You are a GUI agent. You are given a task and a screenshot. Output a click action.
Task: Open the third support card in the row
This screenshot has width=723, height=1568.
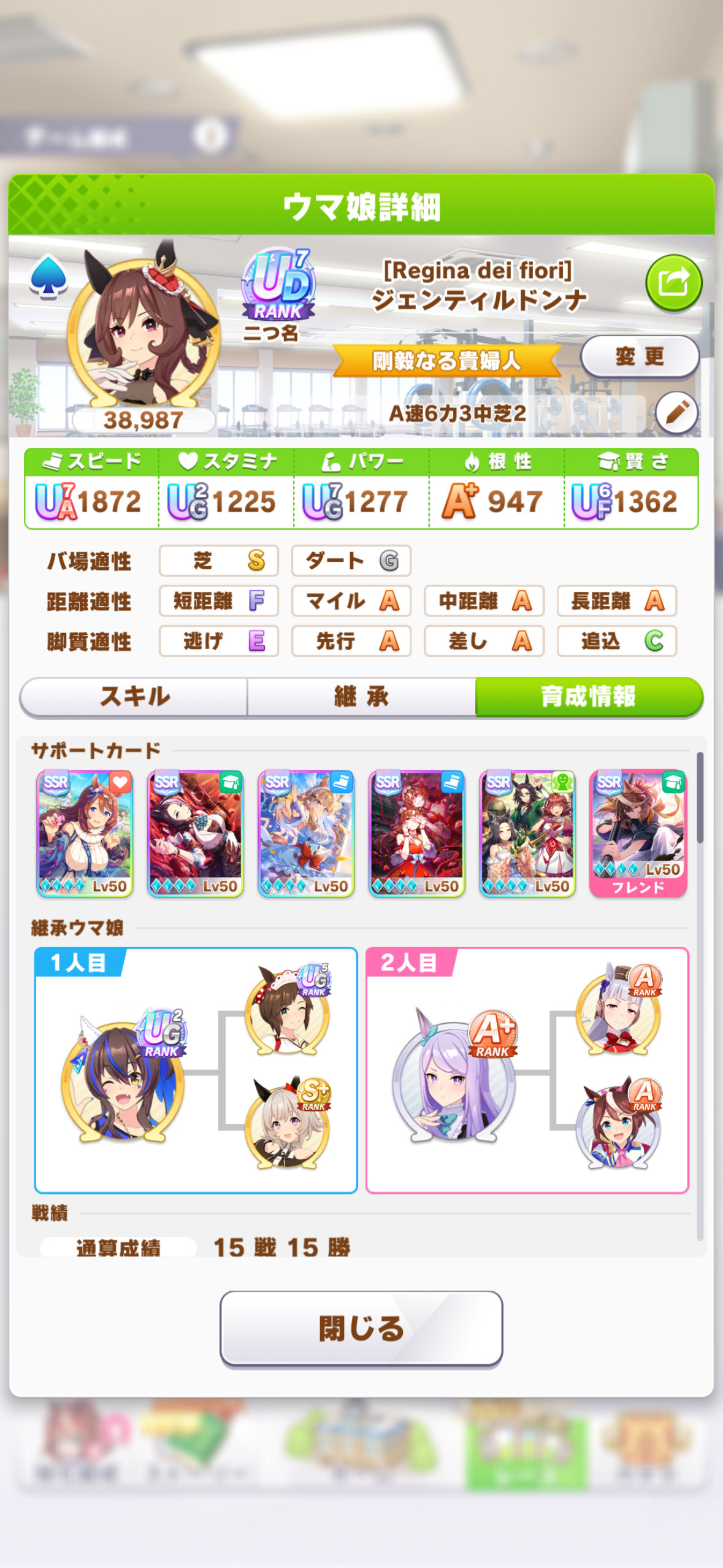(306, 834)
